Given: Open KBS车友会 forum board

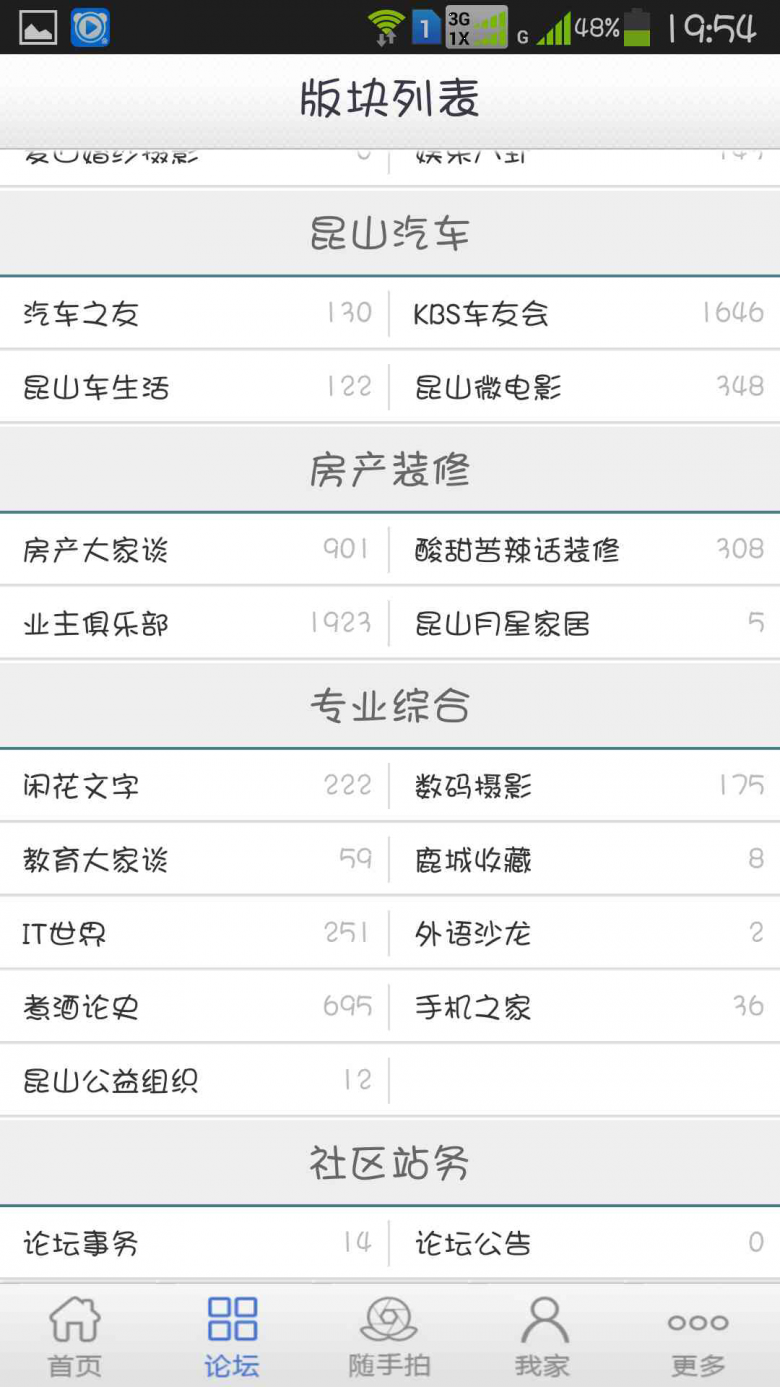Looking at the screenshot, I should pos(585,313).
